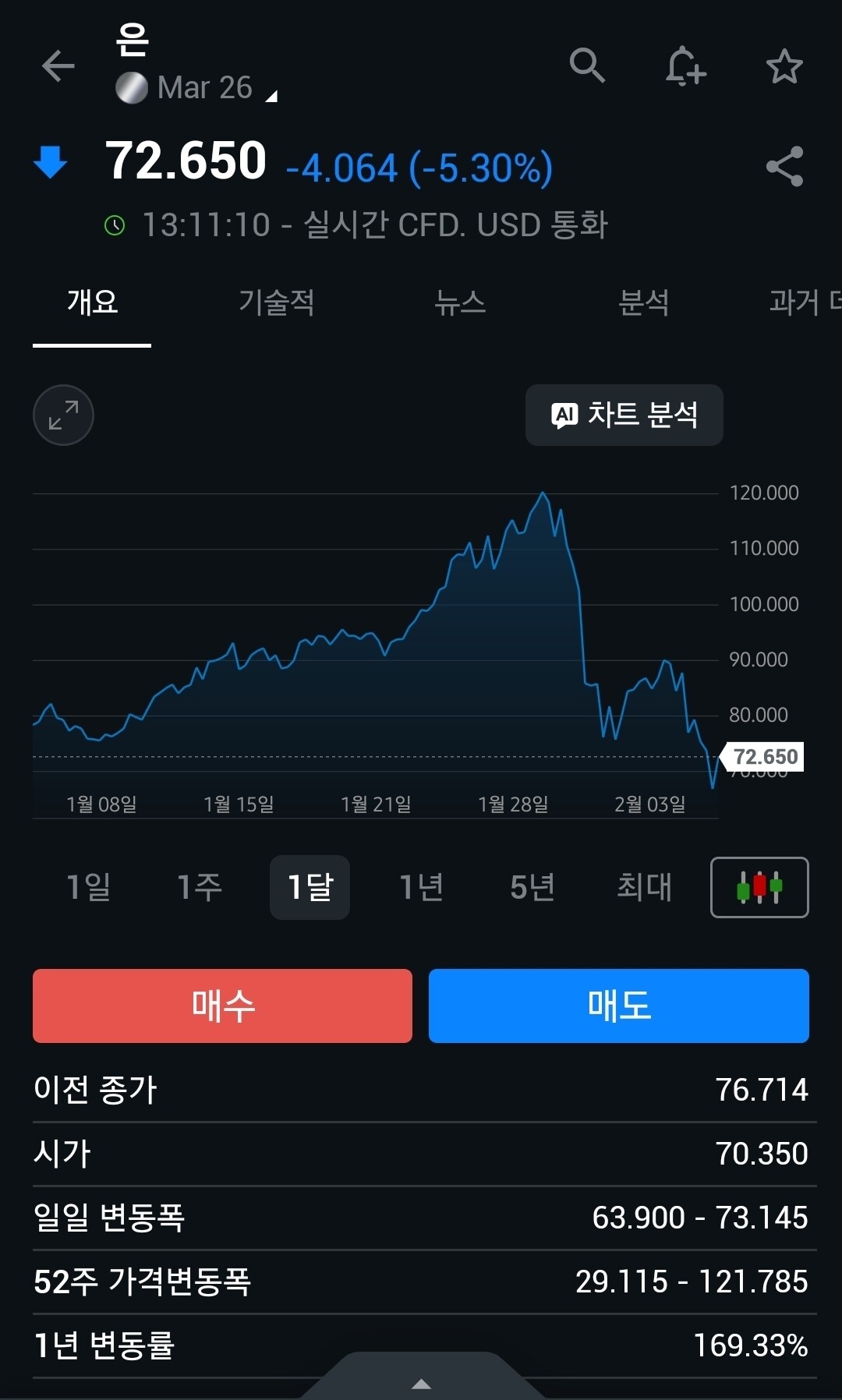
Task: Select the 1일 chart range
Action: point(88,887)
